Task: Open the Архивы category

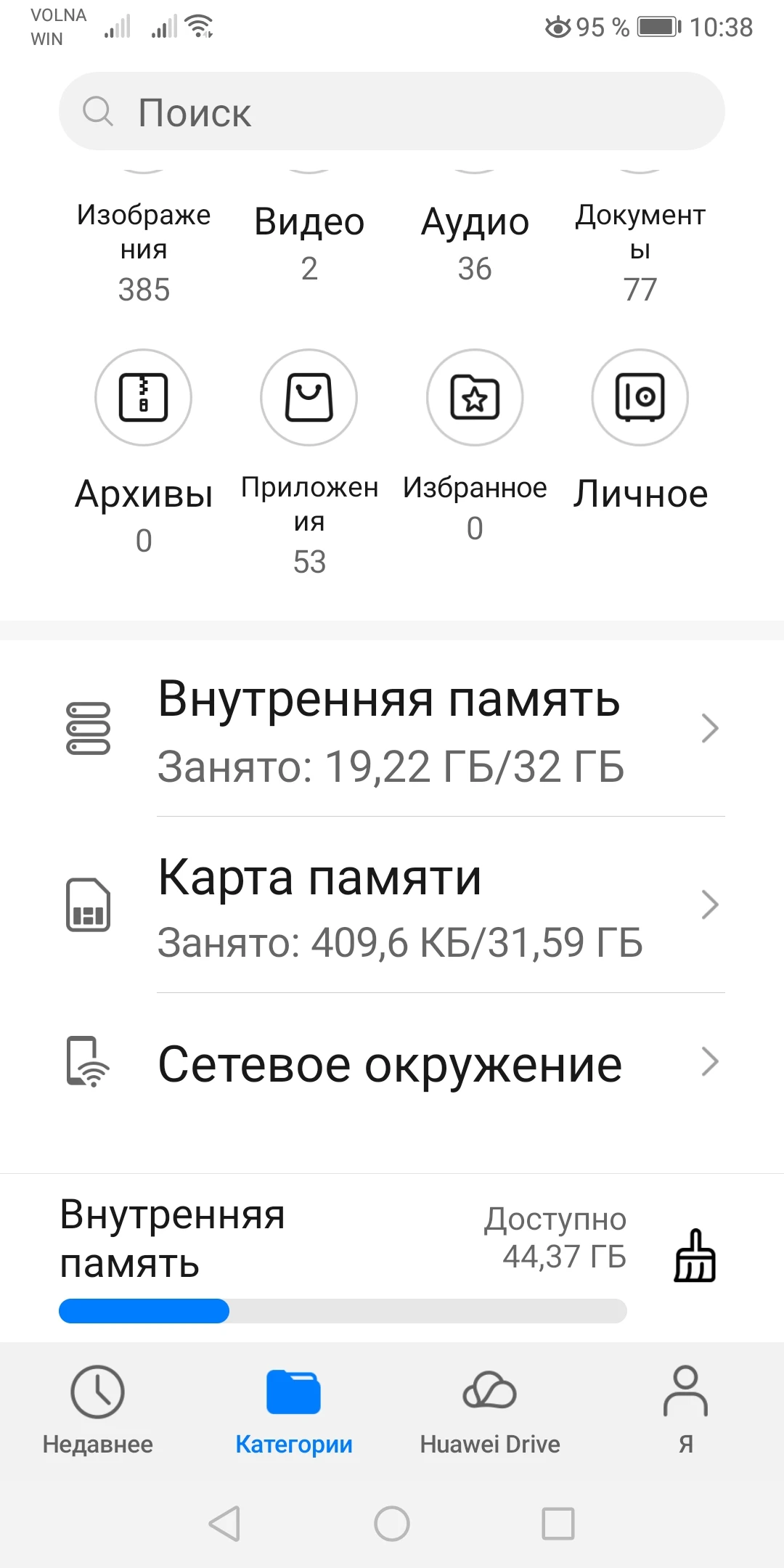Action: [x=144, y=398]
